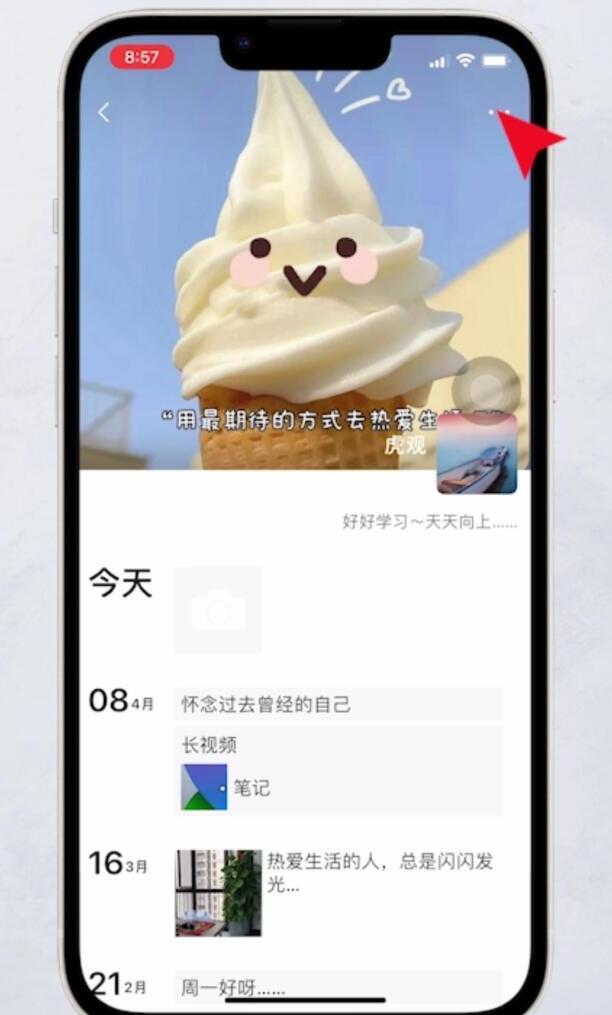Tap the profile avatar with boat picture
Screen dimensions: 612x1015
coord(477,454)
